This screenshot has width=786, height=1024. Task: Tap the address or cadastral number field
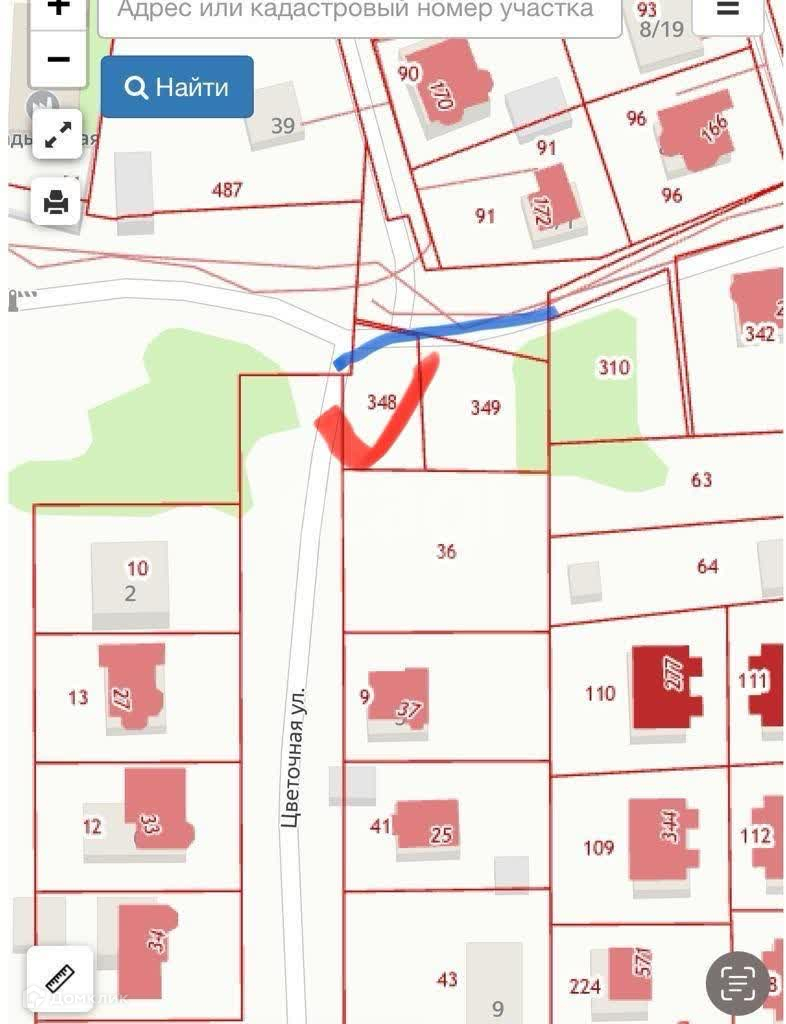tap(355, 12)
